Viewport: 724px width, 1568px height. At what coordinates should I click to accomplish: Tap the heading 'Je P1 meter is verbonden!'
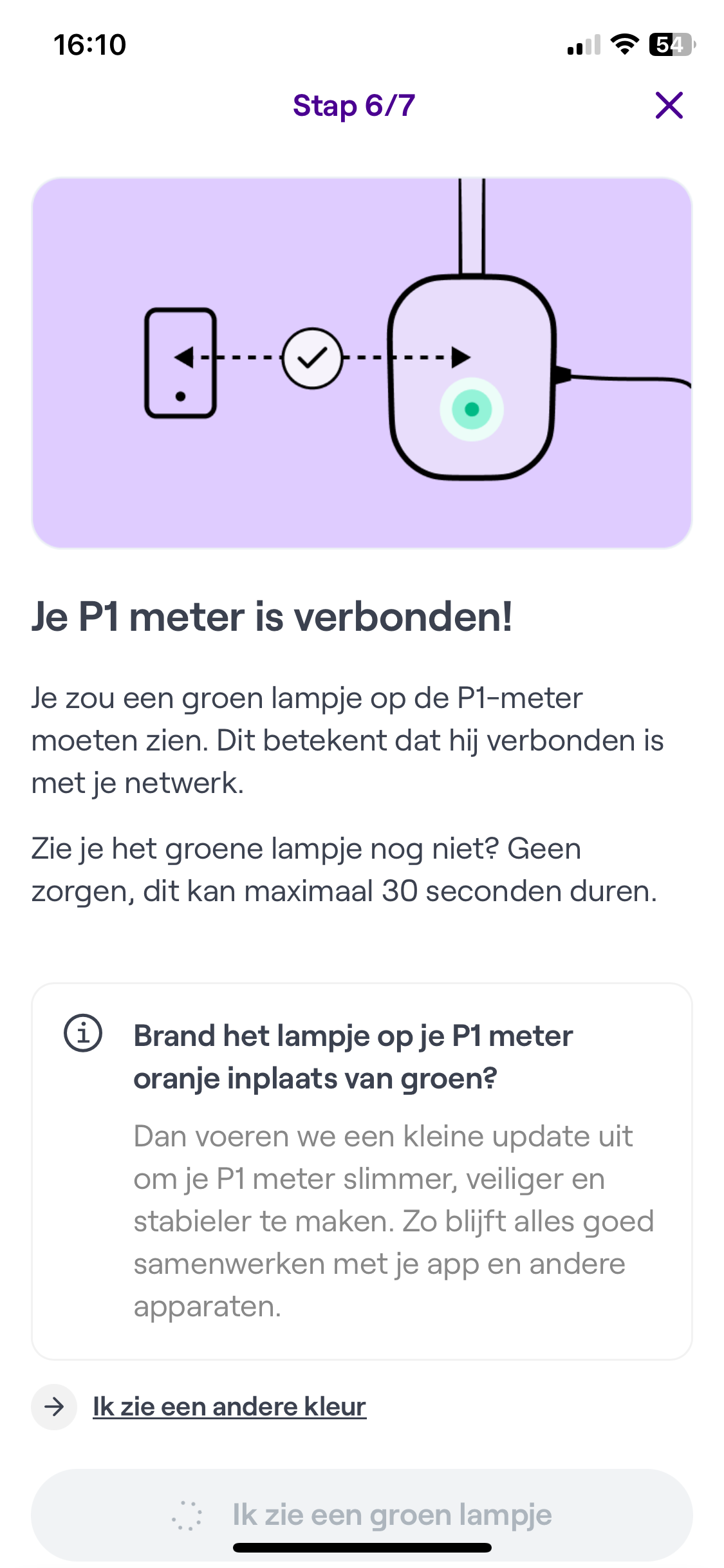point(272,618)
